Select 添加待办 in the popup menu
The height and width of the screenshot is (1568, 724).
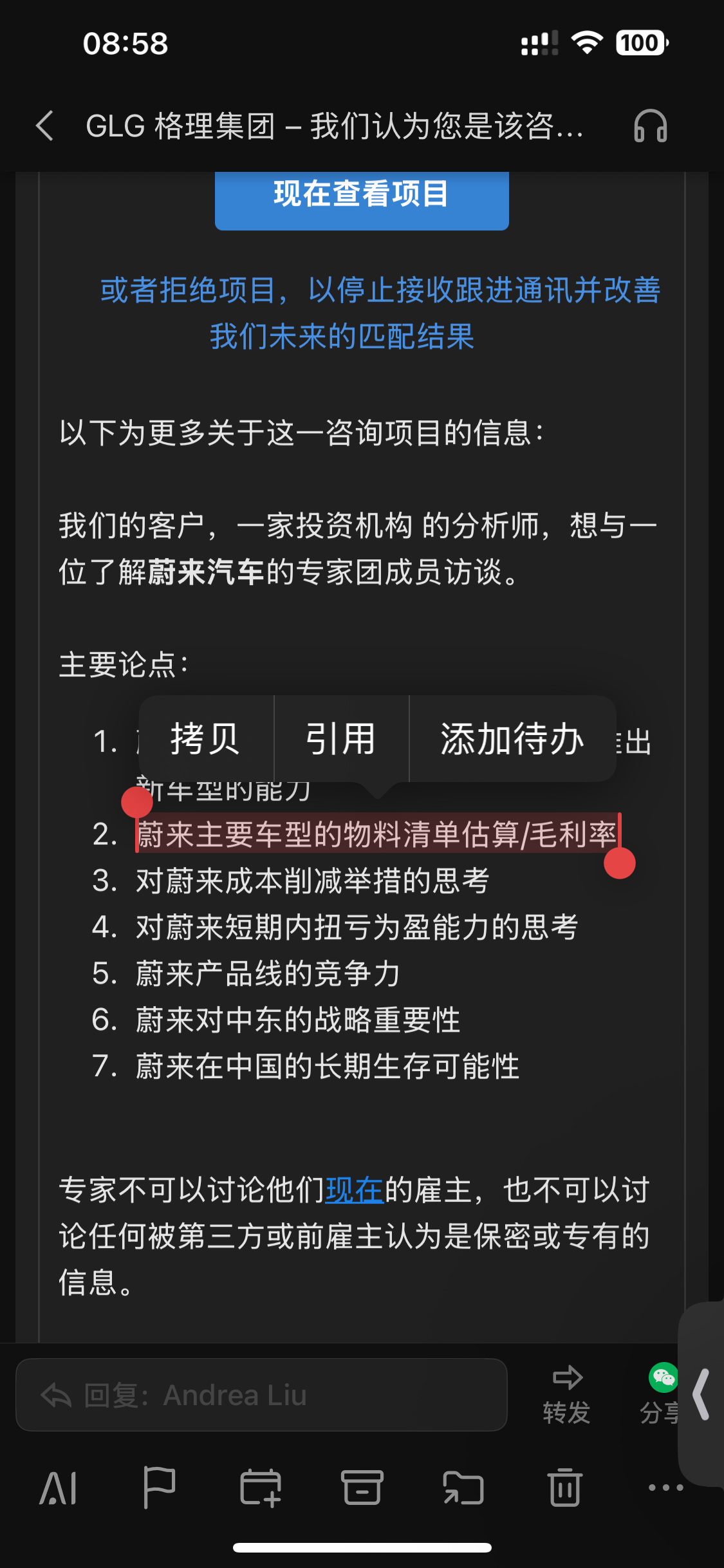(x=512, y=738)
